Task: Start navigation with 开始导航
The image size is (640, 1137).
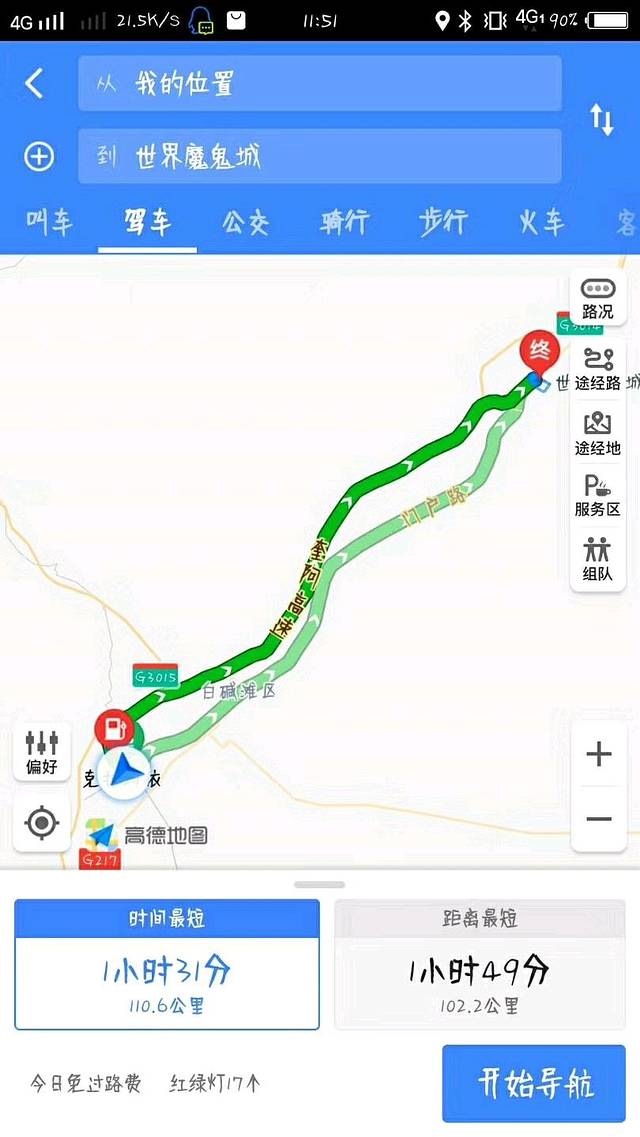Action: coord(534,1083)
